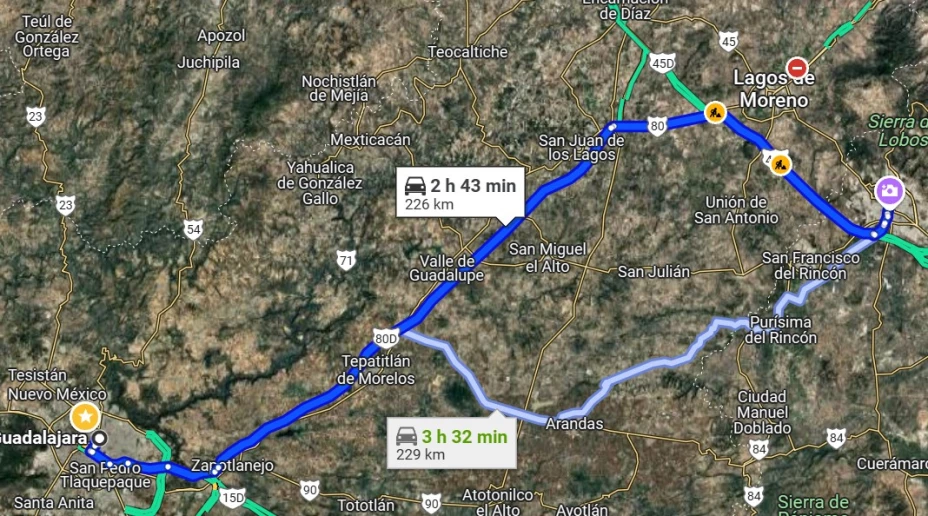
Task: Tap the starred place marker in Guadalajara
Action: click(86, 417)
